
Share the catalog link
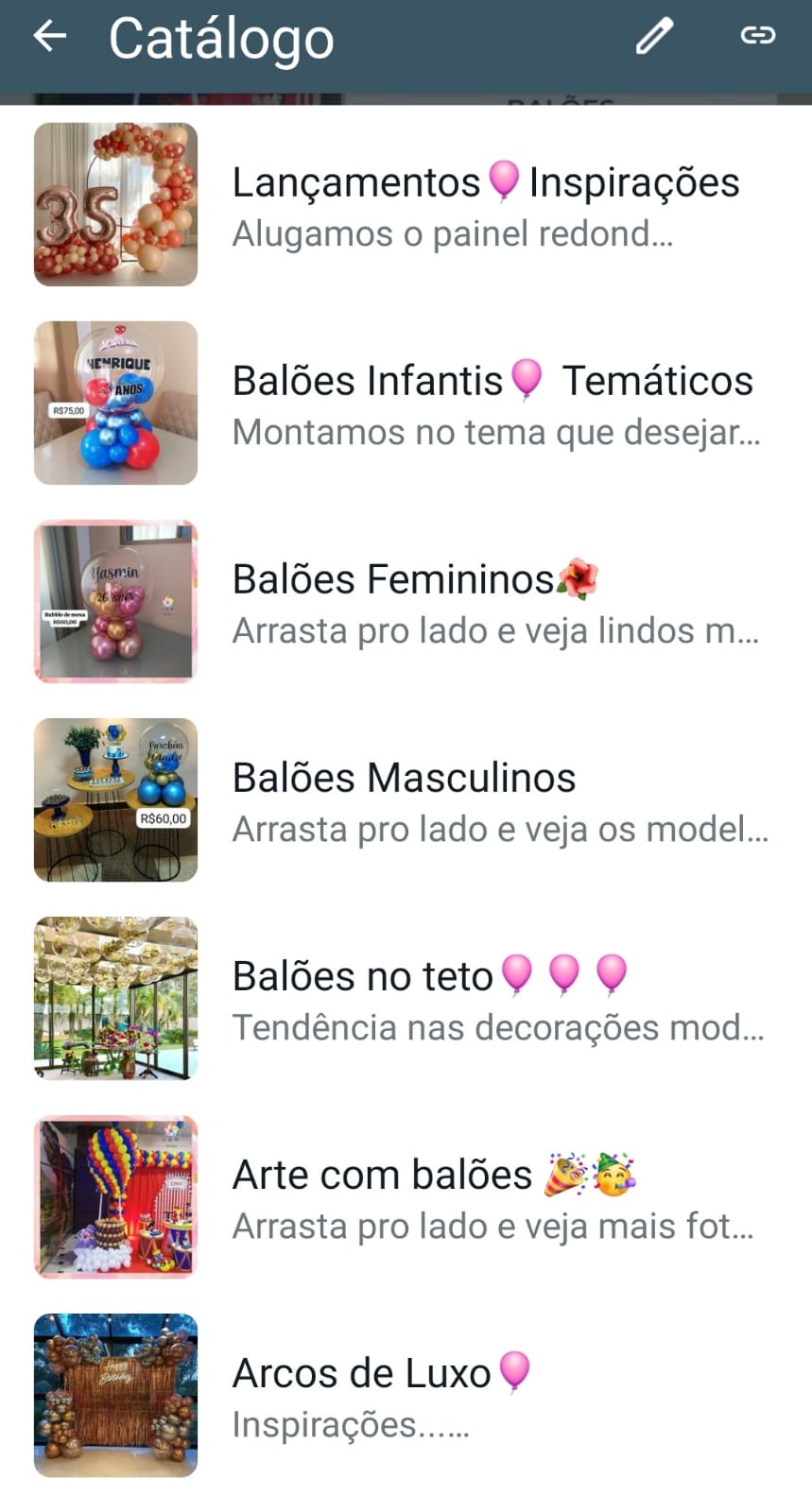(x=757, y=37)
